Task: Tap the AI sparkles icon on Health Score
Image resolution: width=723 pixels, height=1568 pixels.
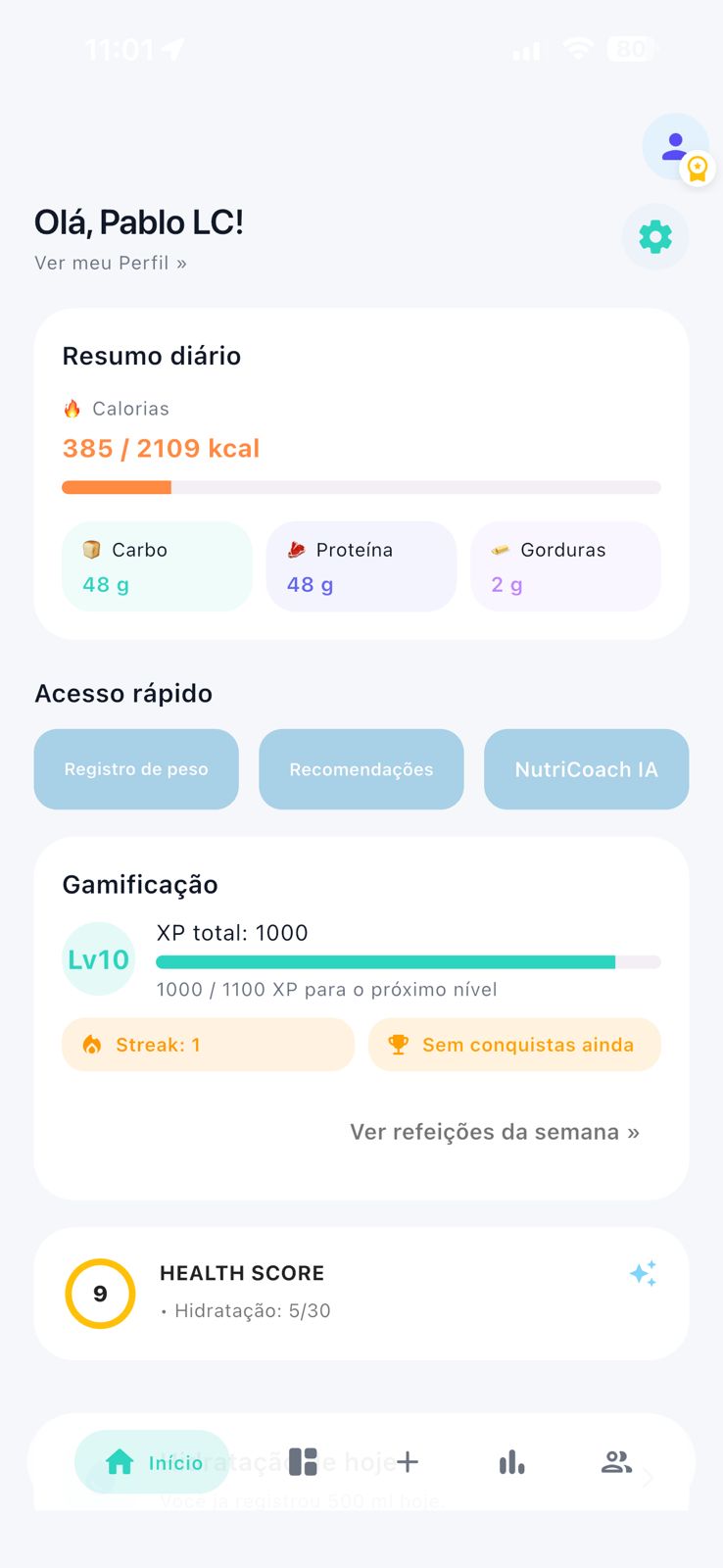Action: (644, 1273)
